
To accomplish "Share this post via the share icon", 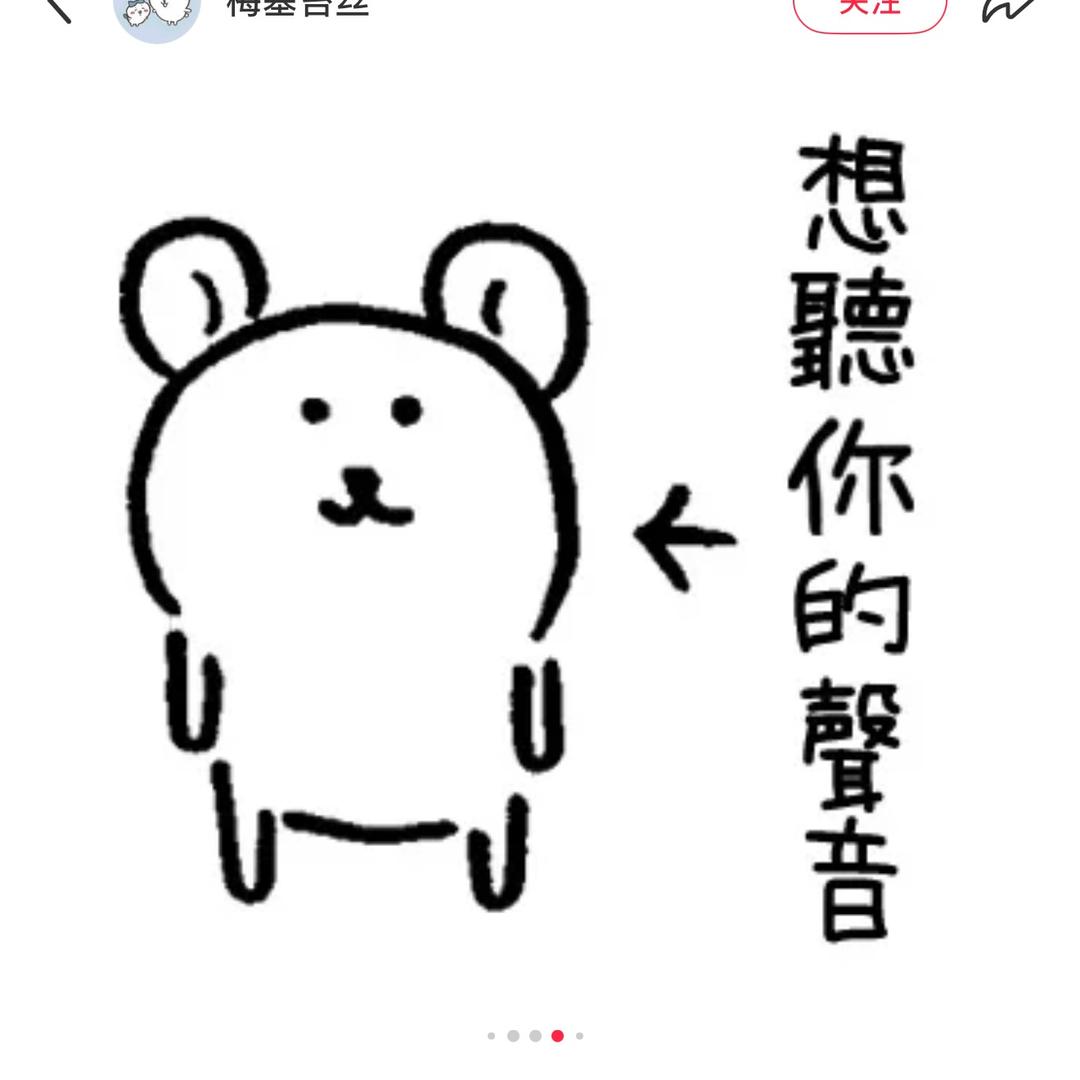I will pyautogui.click(x=1008, y=10).
